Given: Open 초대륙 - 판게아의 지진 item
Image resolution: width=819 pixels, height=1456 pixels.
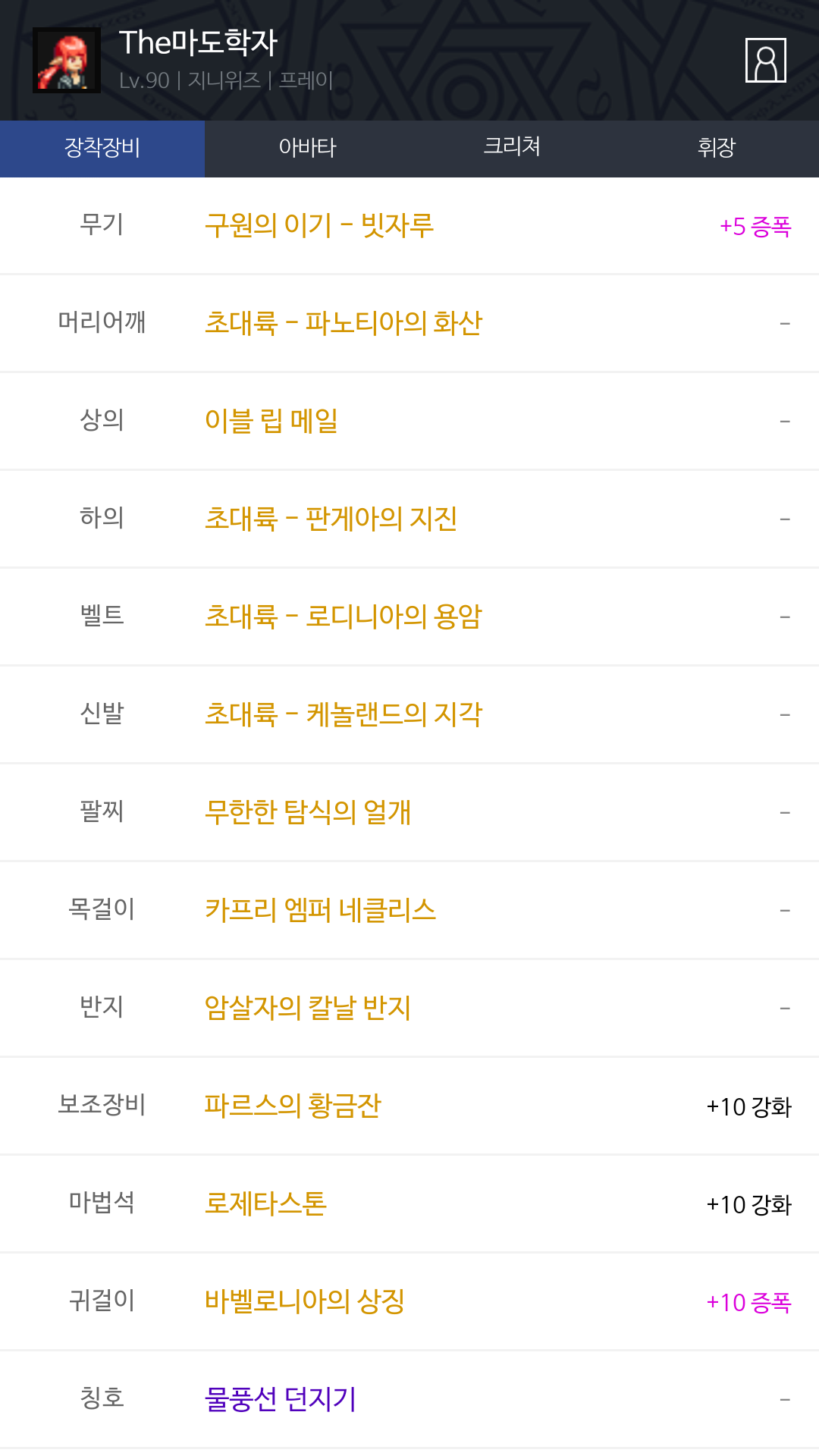Looking at the screenshot, I should 331,519.
